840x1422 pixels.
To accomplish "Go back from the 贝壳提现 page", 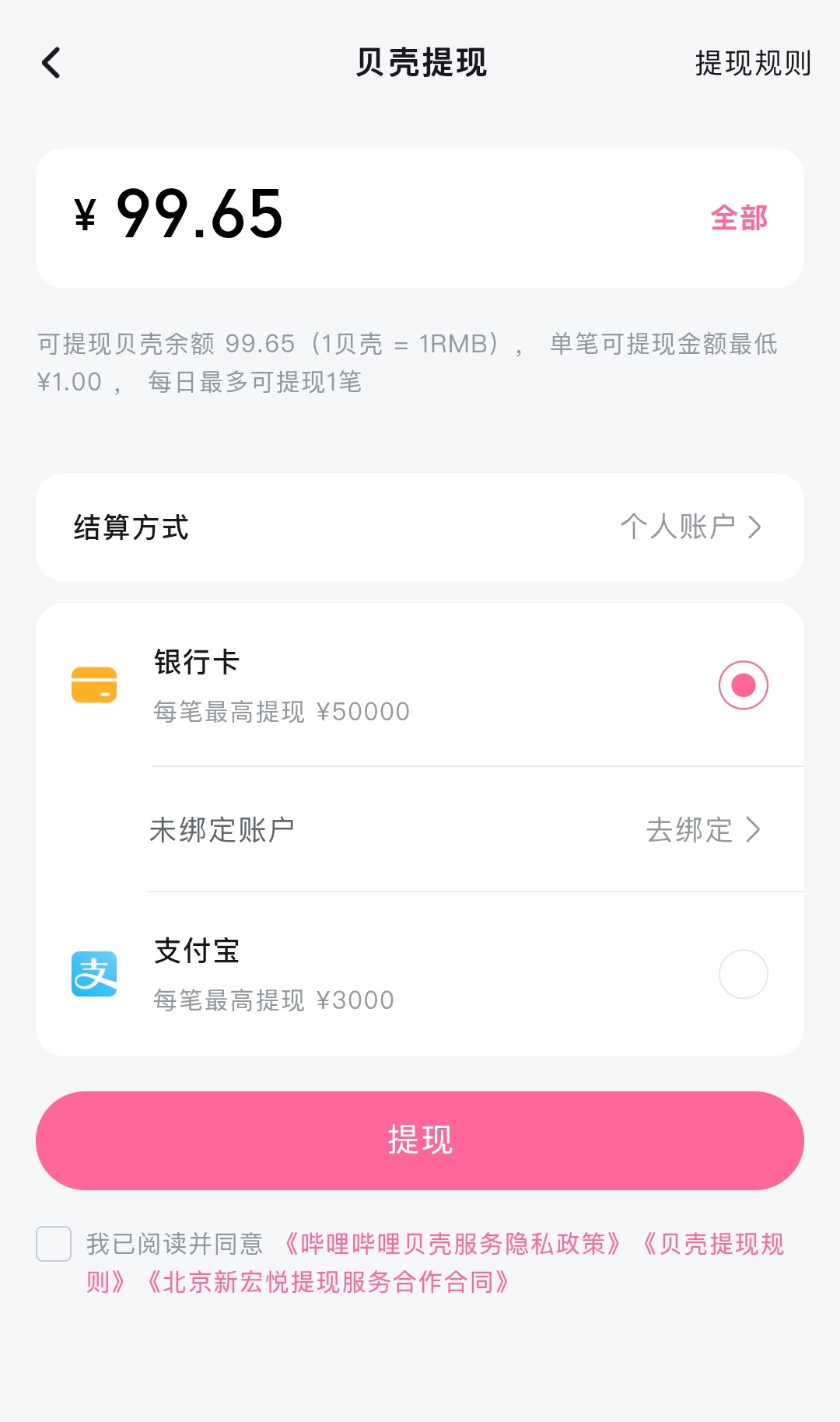I will point(51,63).
